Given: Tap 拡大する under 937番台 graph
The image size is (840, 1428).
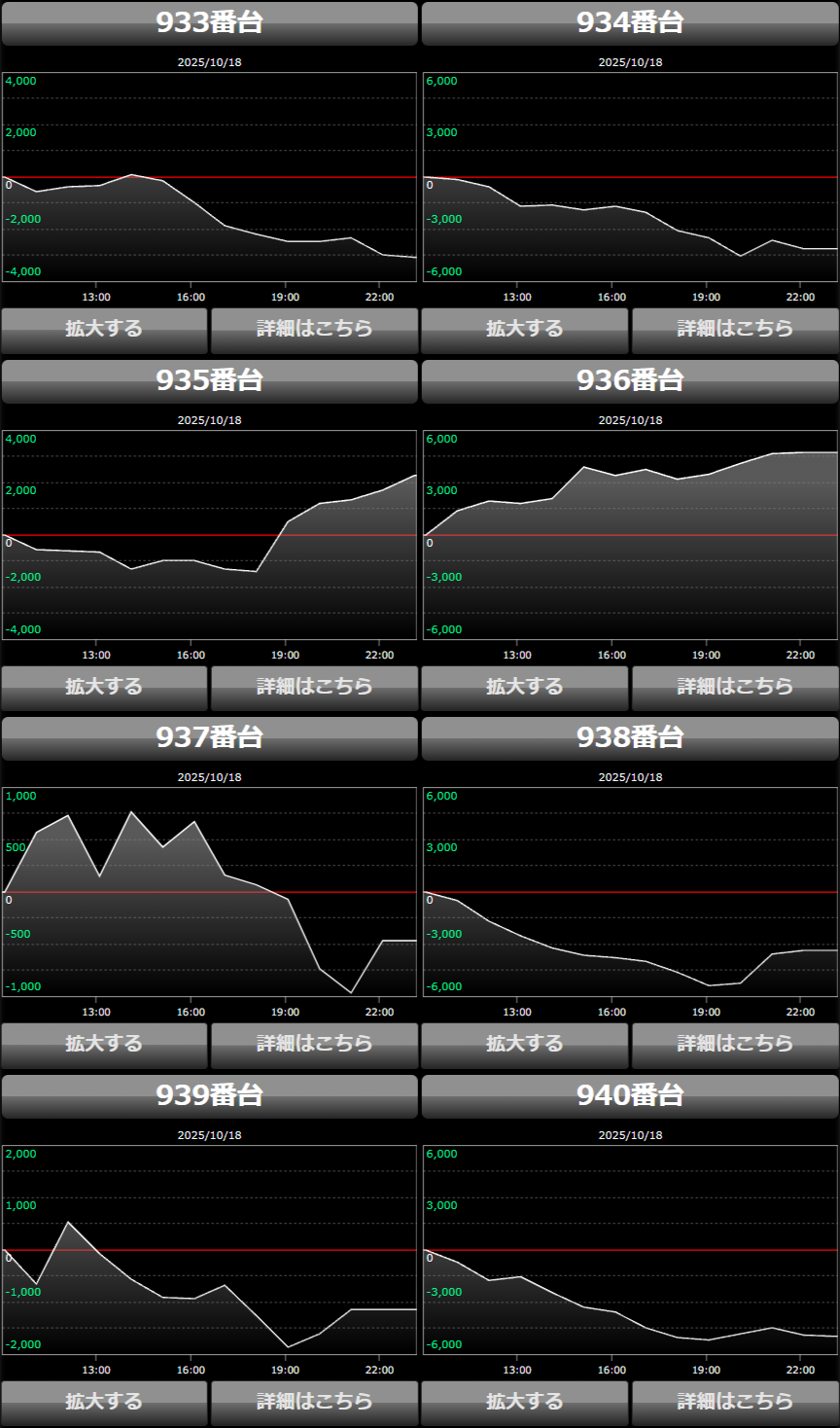Looking at the screenshot, I should tap(104, 1045).
